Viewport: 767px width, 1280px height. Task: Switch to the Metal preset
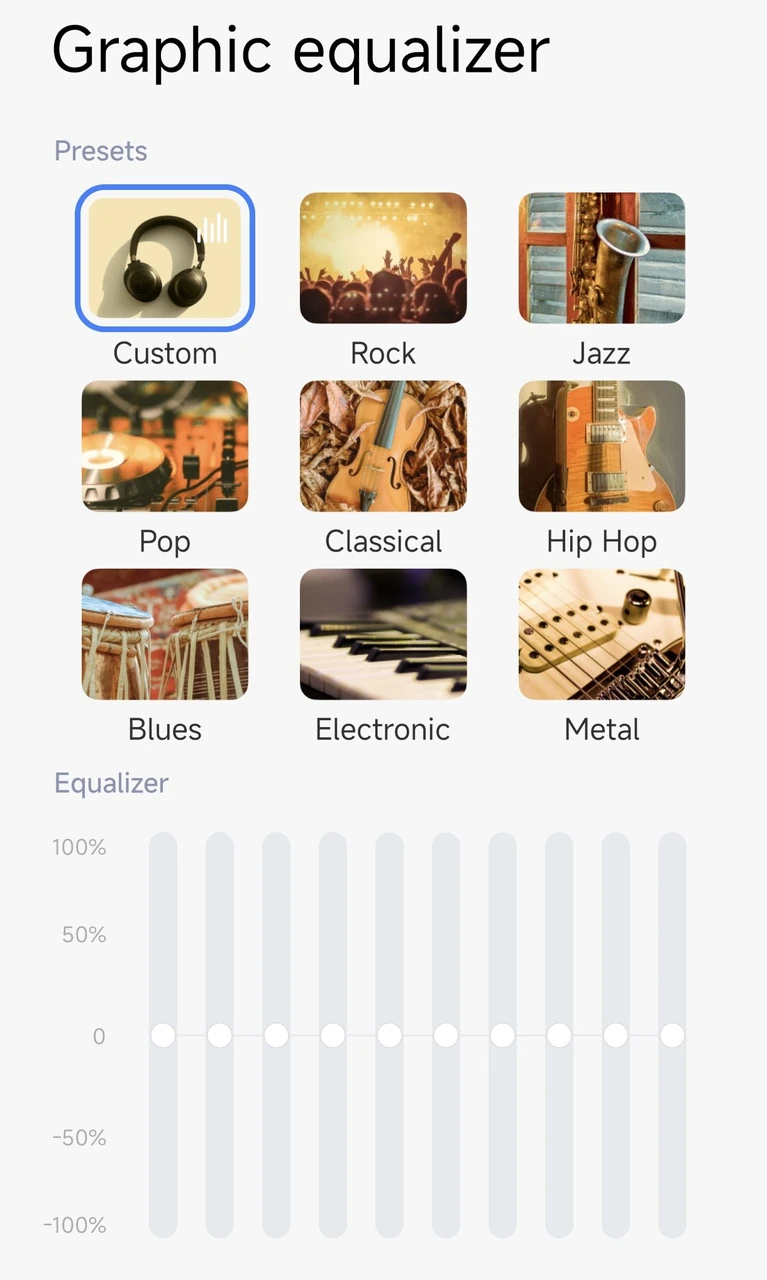(x=601, y=634)
